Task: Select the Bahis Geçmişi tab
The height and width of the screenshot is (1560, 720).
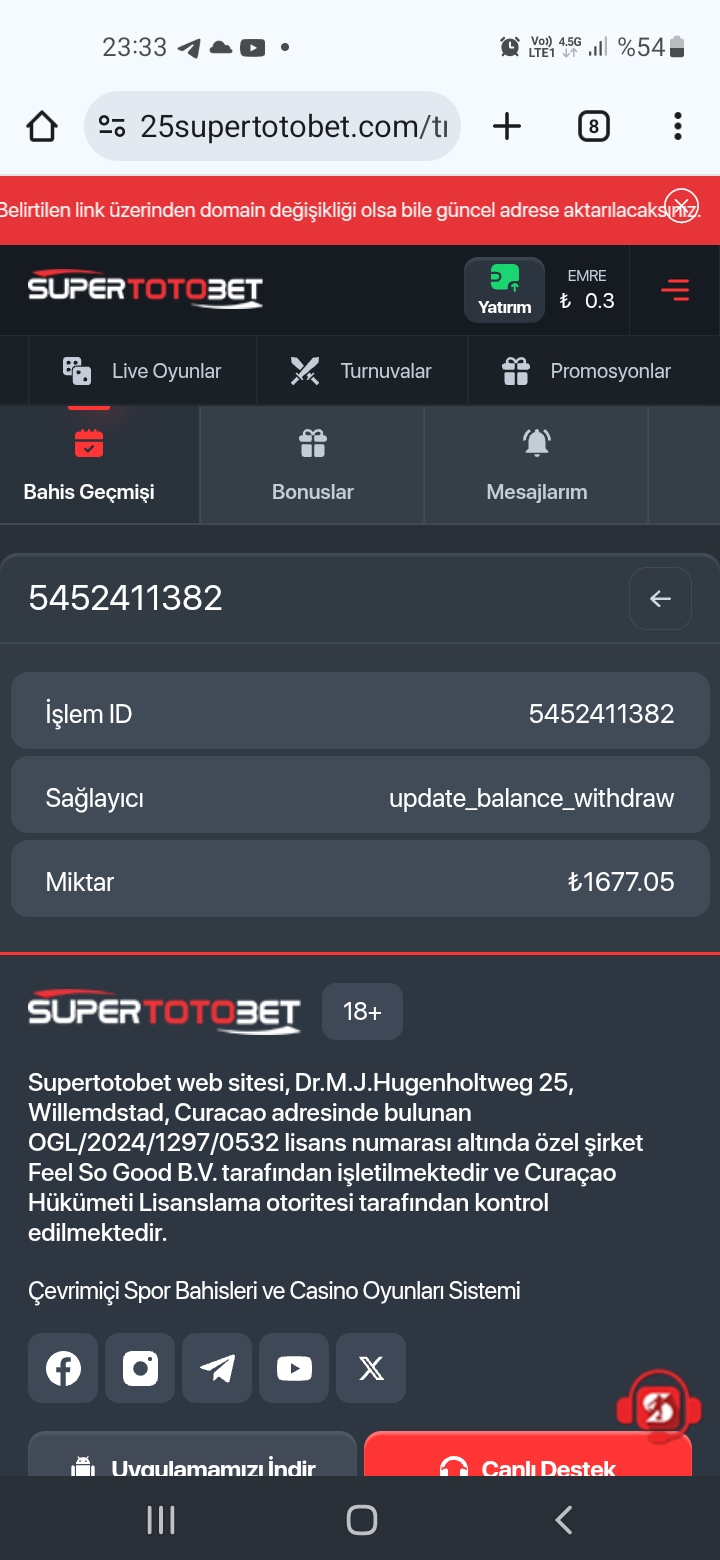Action: (89, 465)
